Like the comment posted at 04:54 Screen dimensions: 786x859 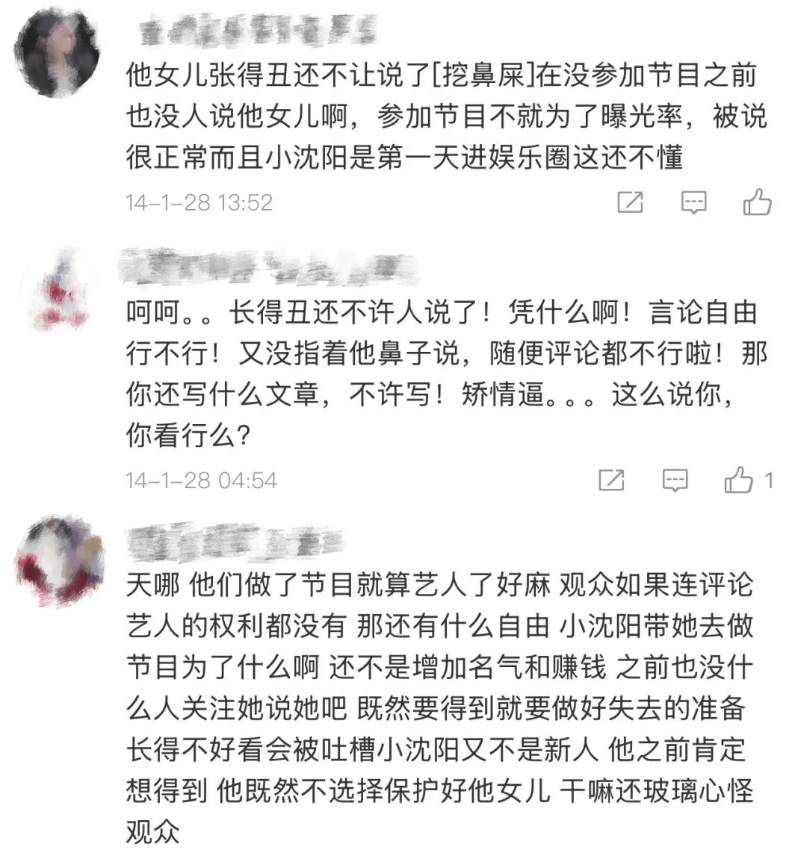739,480
